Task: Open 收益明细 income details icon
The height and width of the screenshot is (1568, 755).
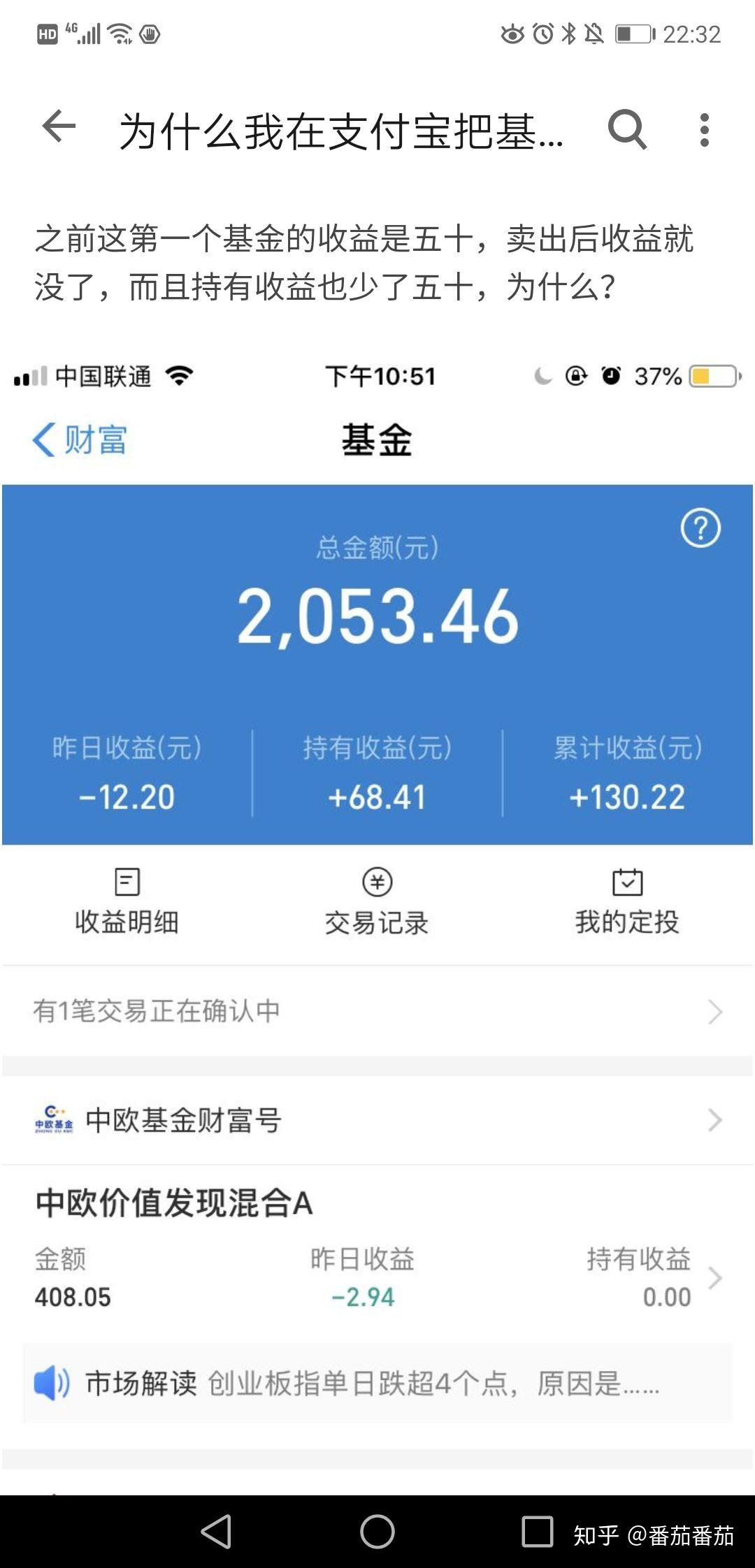Action: point(127,901)
